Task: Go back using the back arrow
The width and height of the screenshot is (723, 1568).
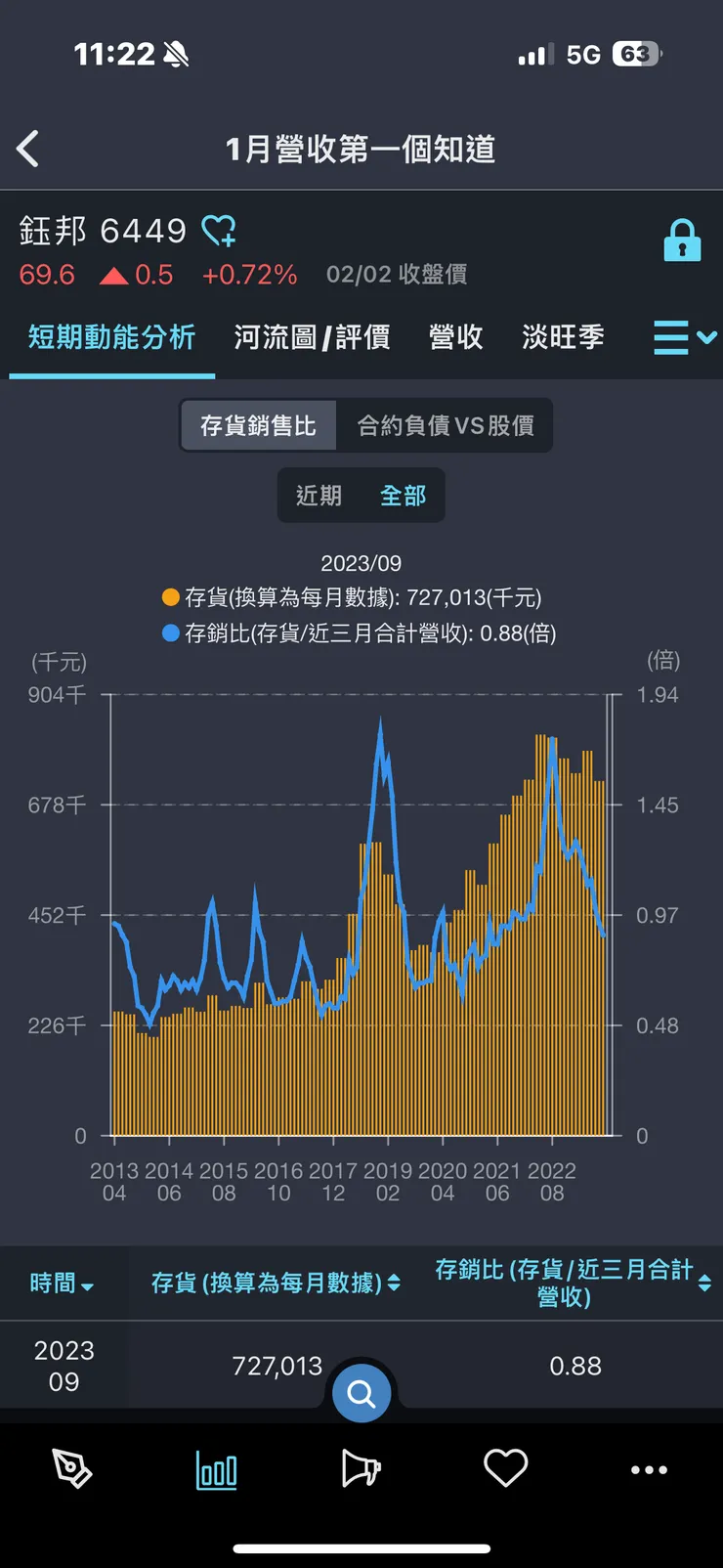Action: [x=28, y=148]
